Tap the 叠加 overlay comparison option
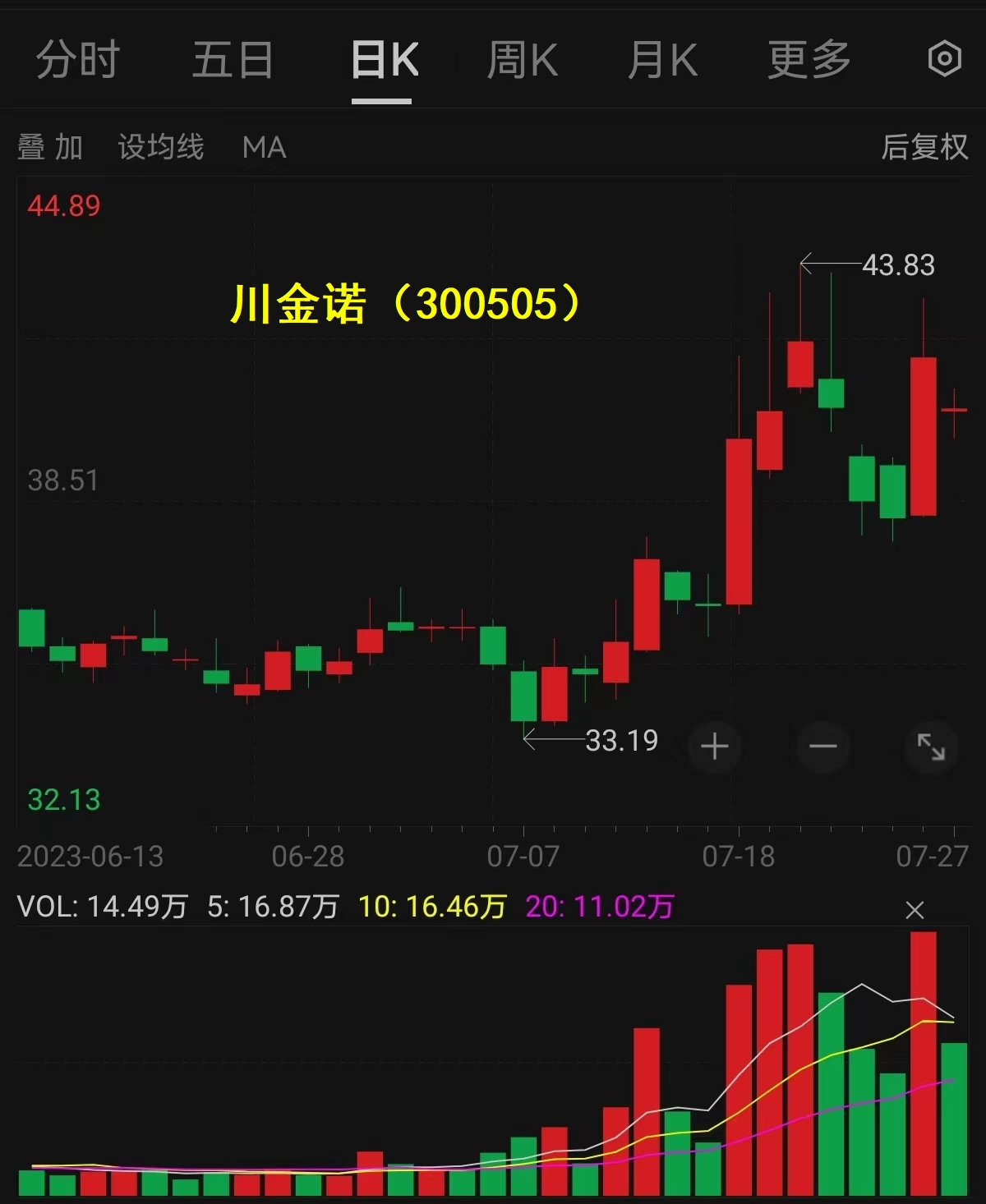 point(49,148)
